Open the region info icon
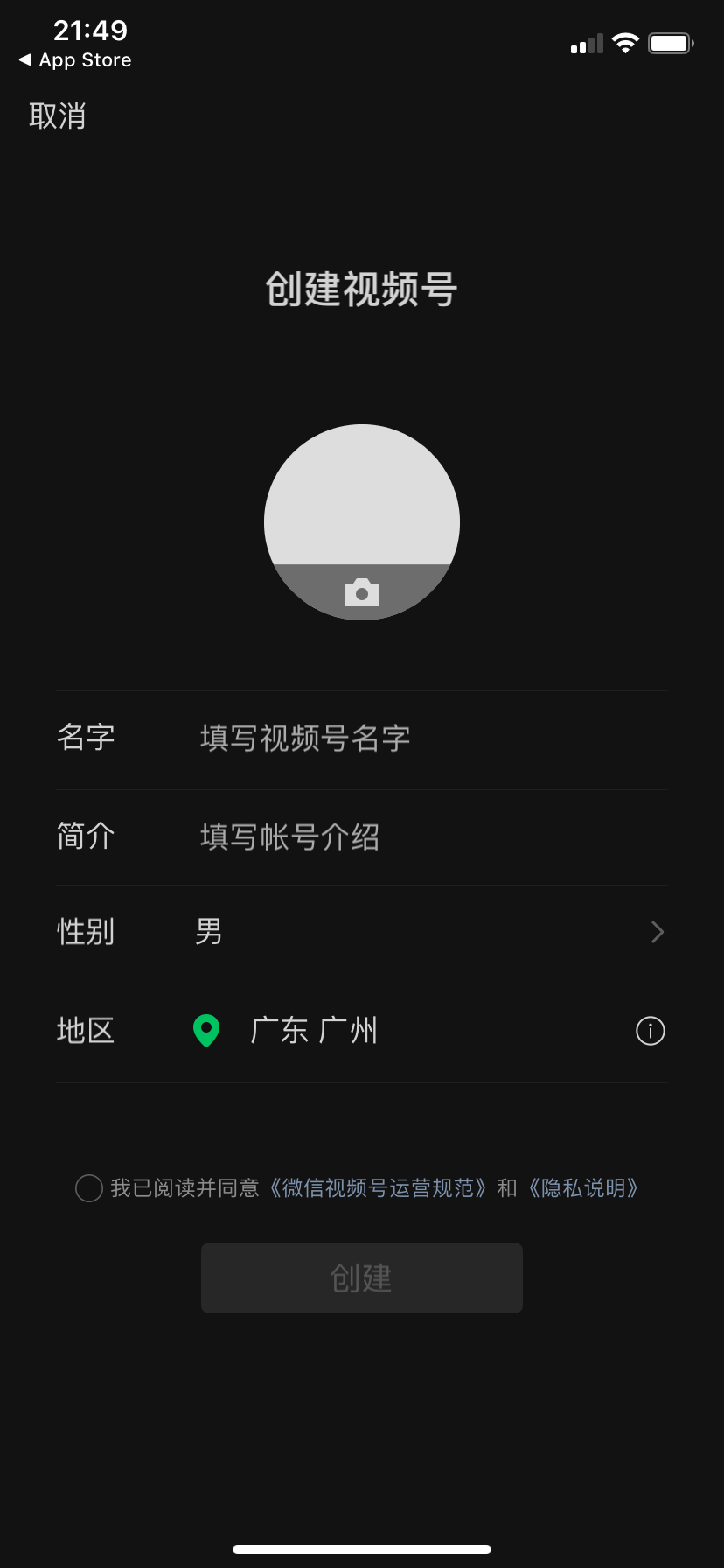The image size is (724, 1568). click(x=651, y=1031)
